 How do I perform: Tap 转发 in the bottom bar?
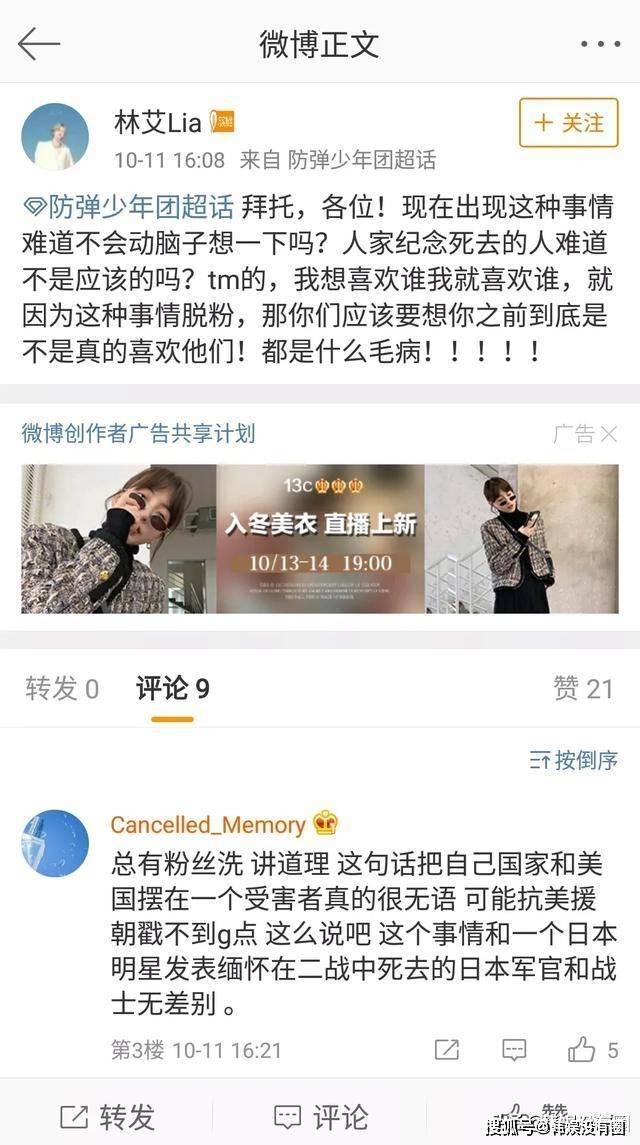(x=108, y=1116)
